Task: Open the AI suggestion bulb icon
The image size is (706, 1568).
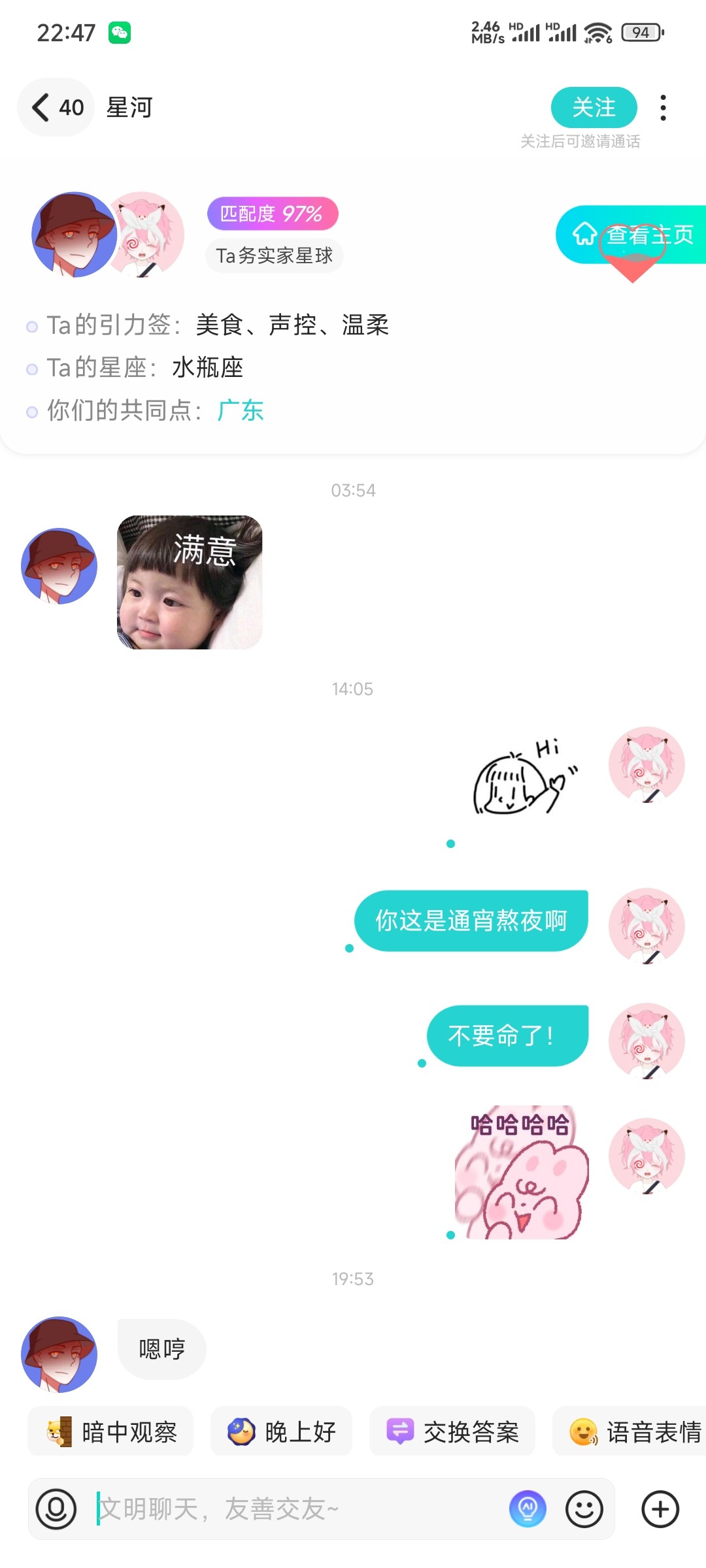Action: (528, 1509)
